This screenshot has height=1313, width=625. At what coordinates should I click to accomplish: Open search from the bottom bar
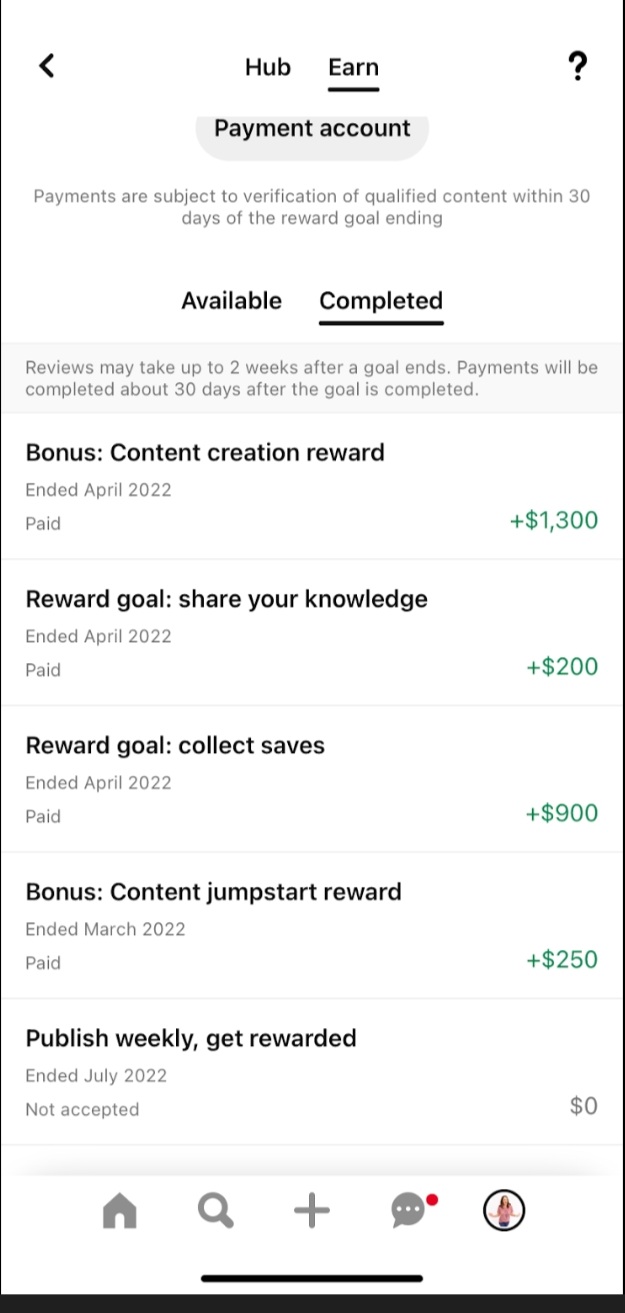click(215, 1212)
